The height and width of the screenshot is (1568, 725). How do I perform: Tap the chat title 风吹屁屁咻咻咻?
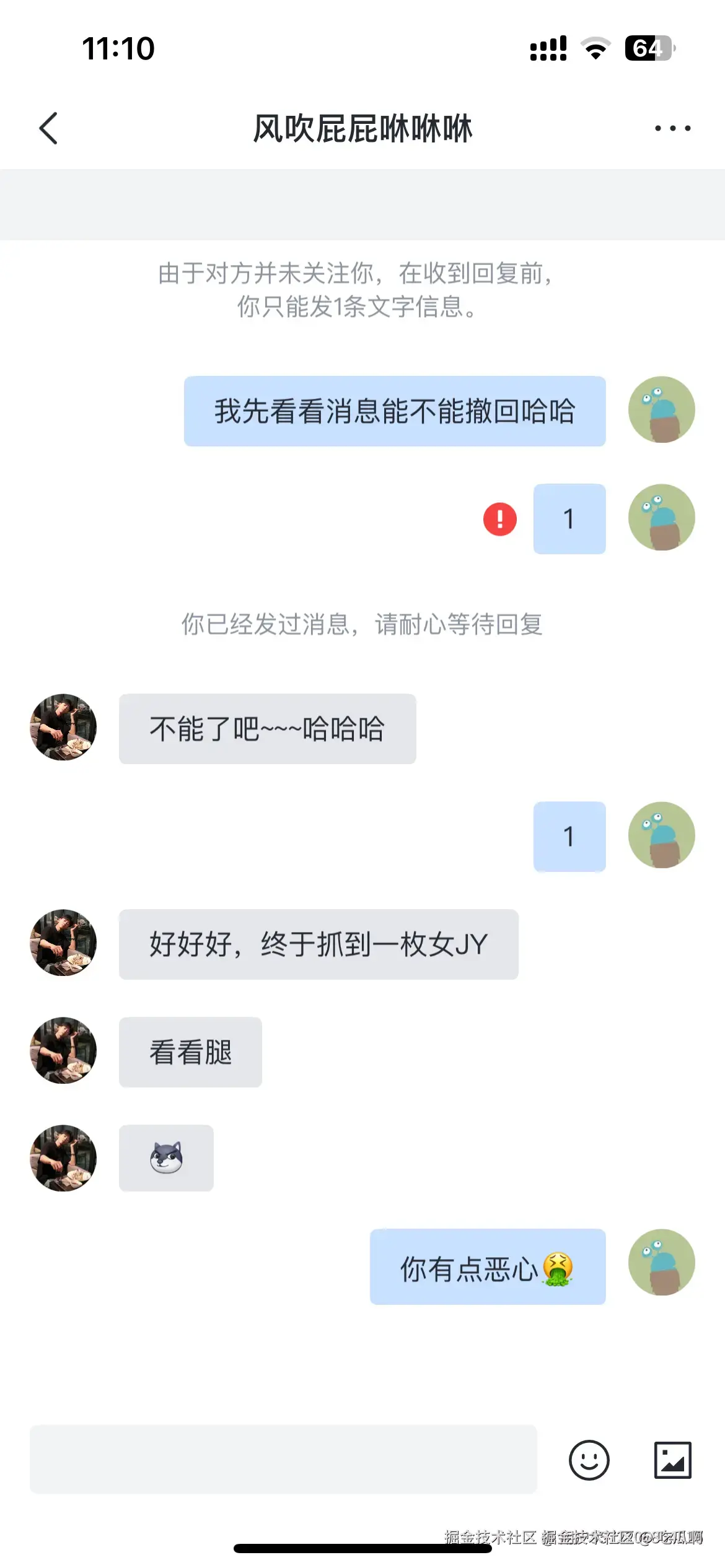[x=362, y=130]
